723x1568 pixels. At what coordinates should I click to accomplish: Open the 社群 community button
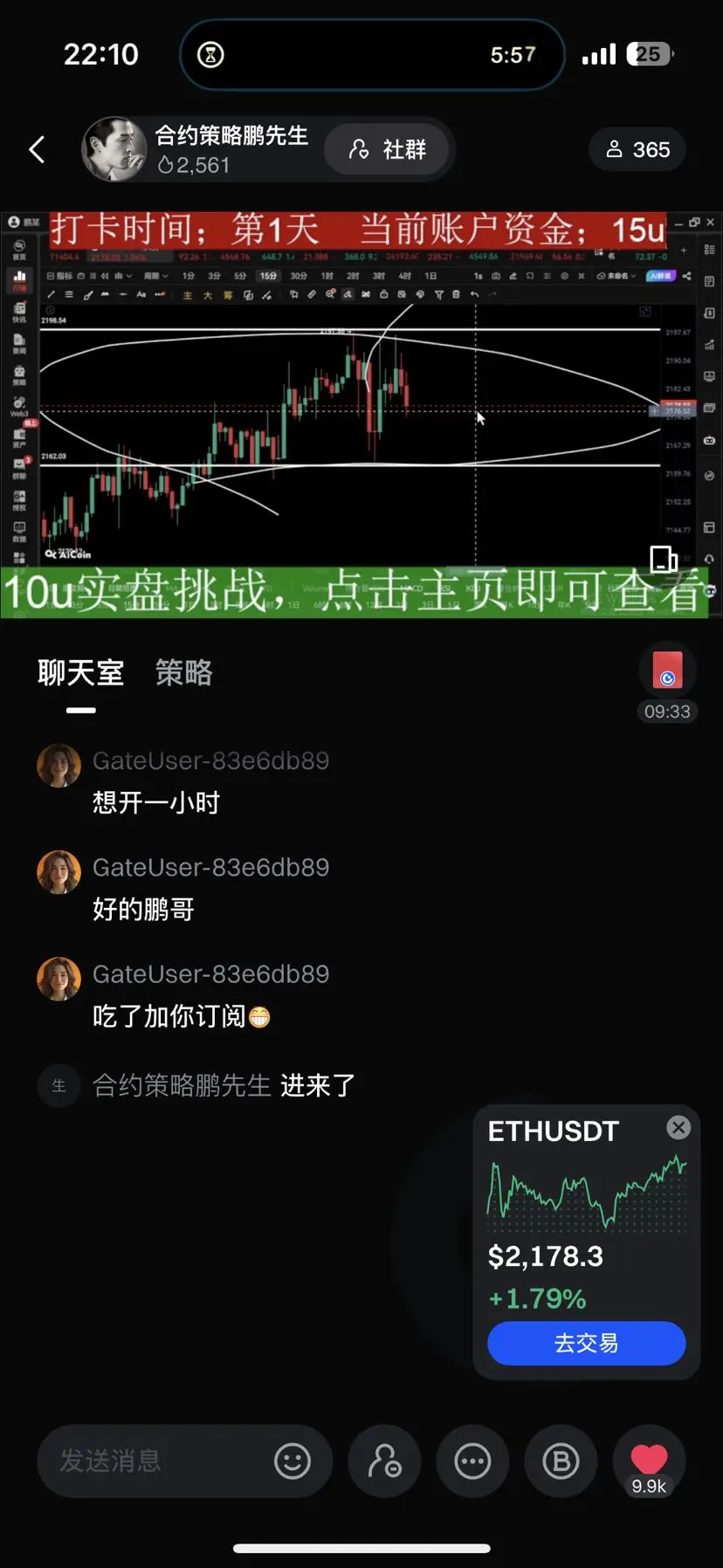pyautogui.click(x=388, y=149)
